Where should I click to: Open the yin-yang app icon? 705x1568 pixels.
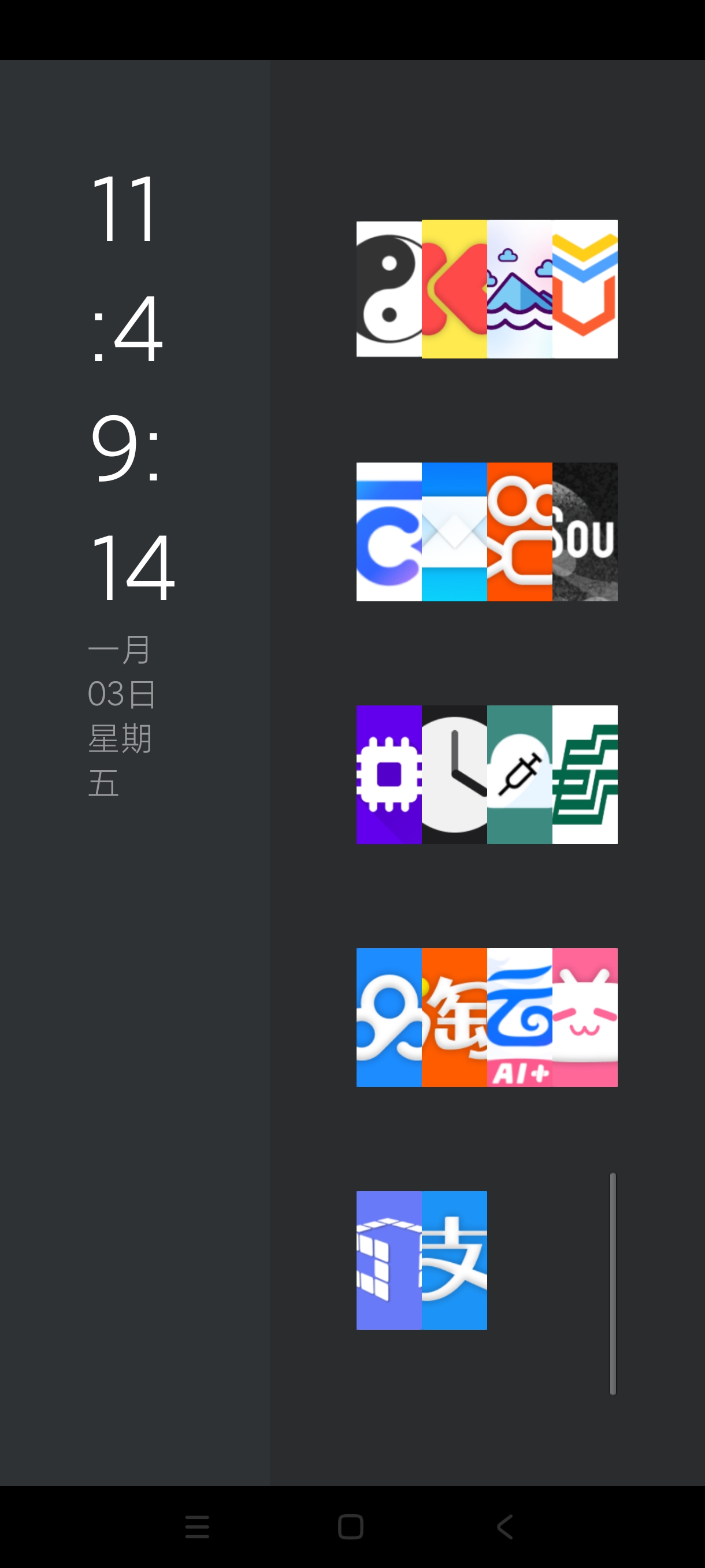click(389, 289)
